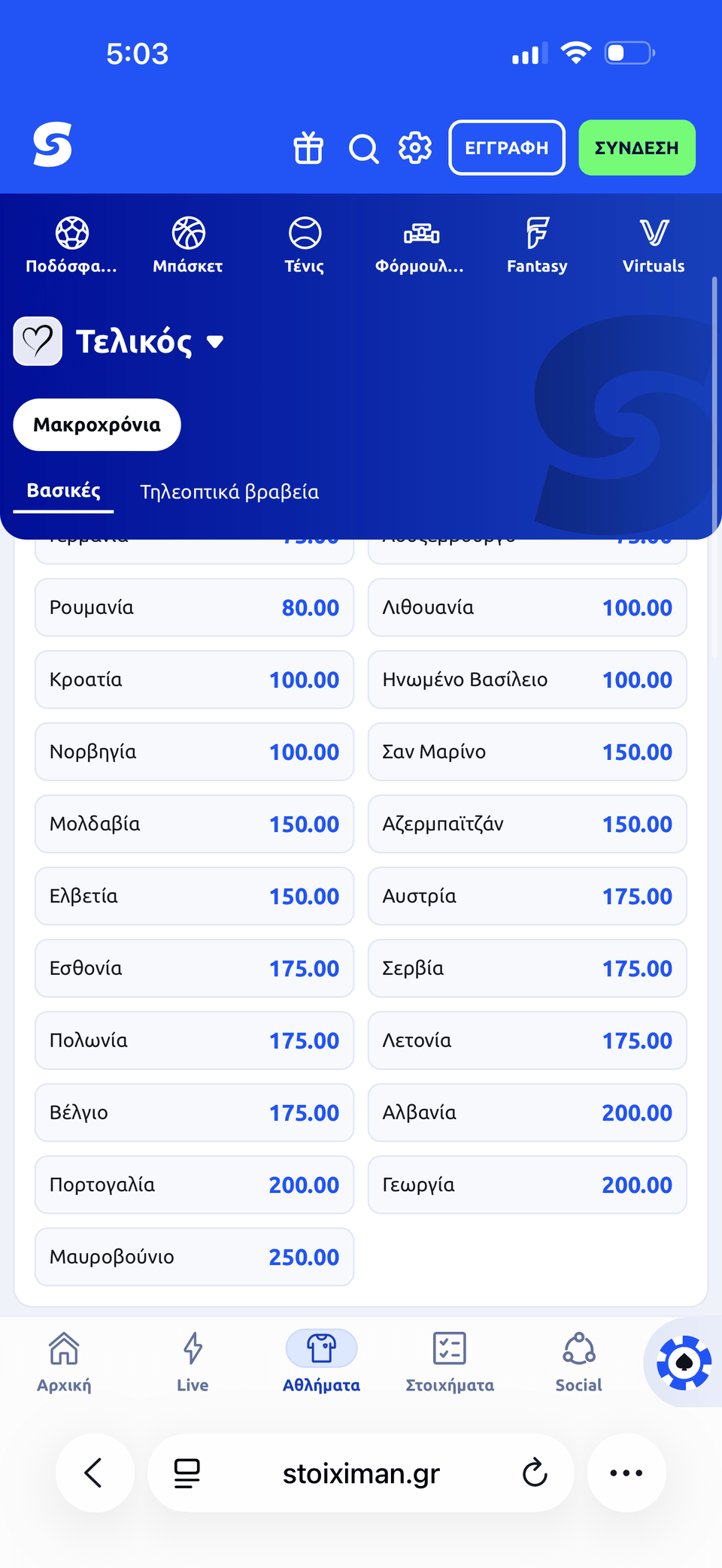
Task: Open the gift offers icon
Action: [308, 148]
